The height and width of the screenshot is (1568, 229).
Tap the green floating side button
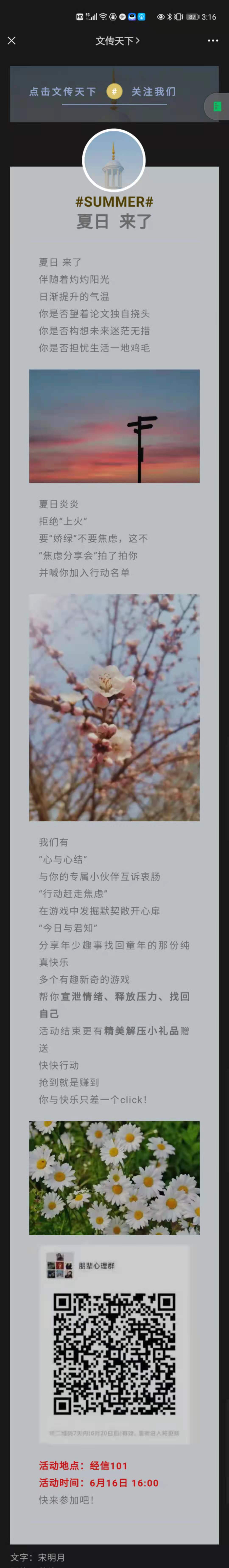(217, 107)
